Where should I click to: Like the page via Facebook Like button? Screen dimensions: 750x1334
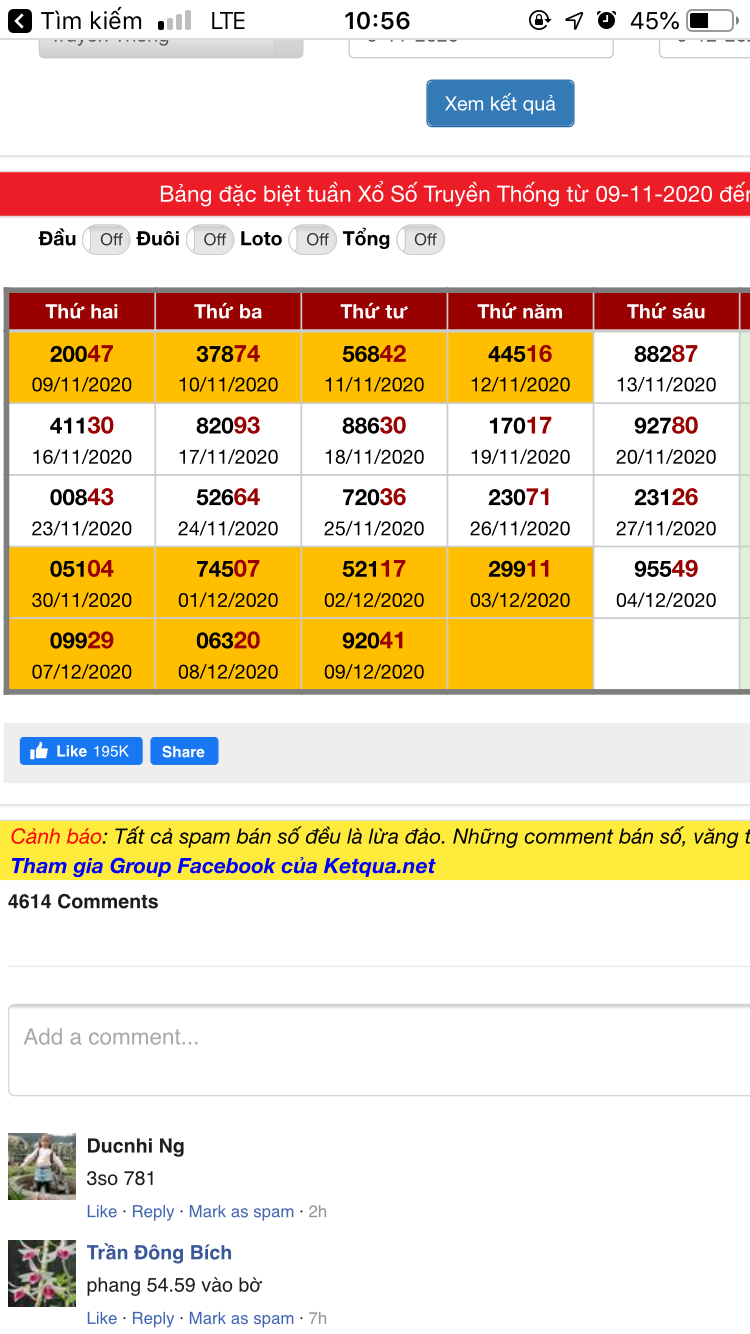point(81,751)
